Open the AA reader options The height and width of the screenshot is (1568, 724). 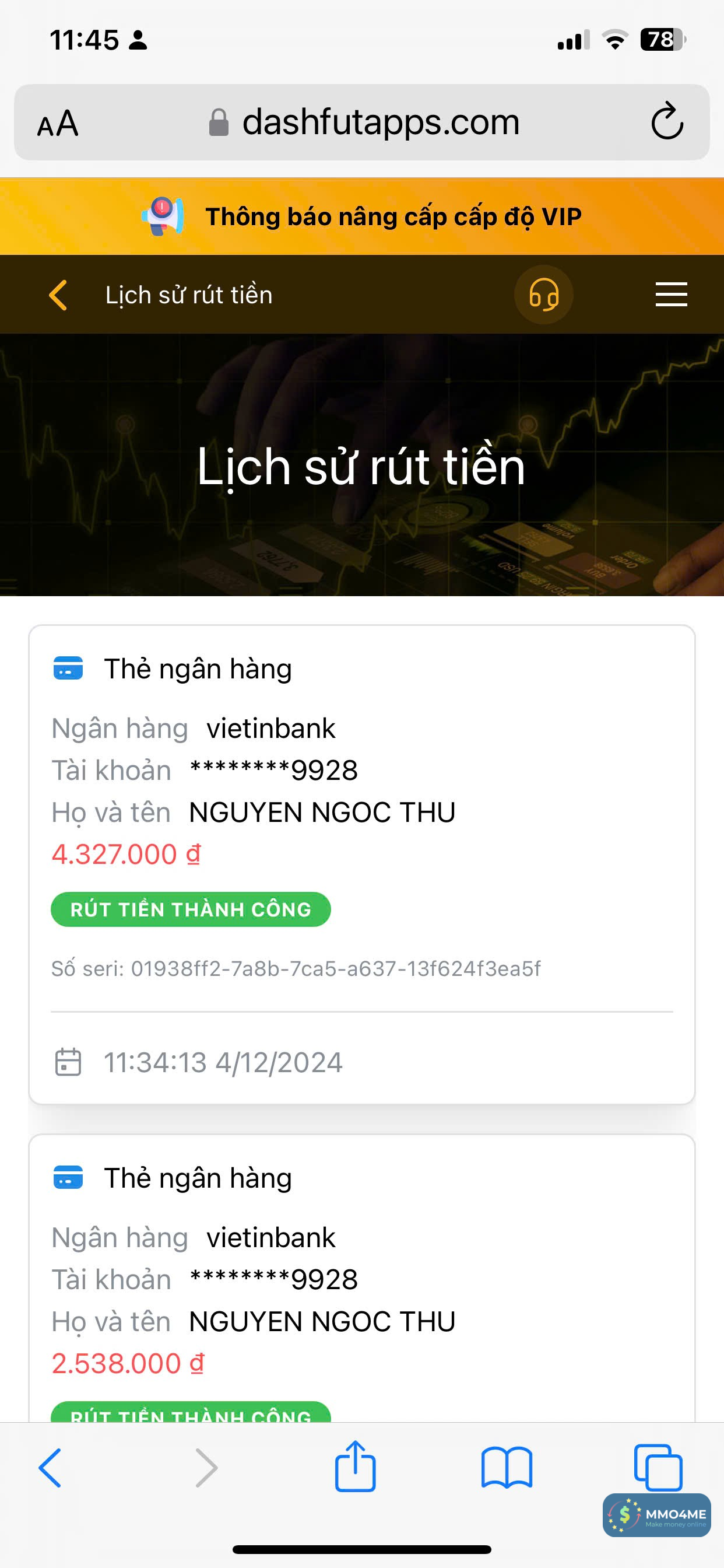click(58, 124)
